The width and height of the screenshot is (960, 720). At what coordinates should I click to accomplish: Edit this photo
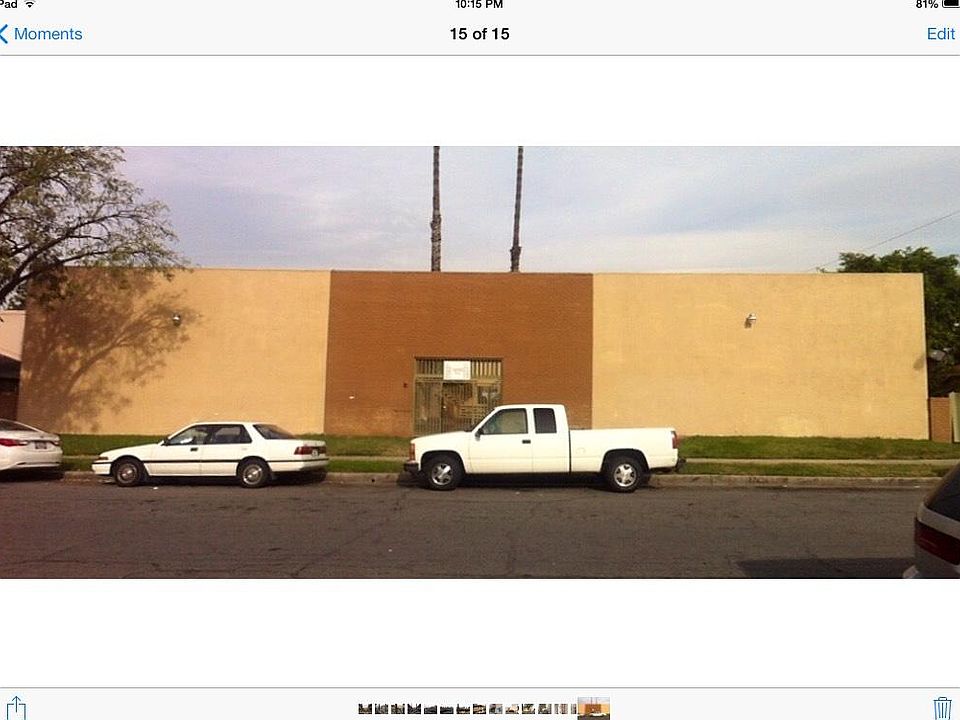pos(940,34)
